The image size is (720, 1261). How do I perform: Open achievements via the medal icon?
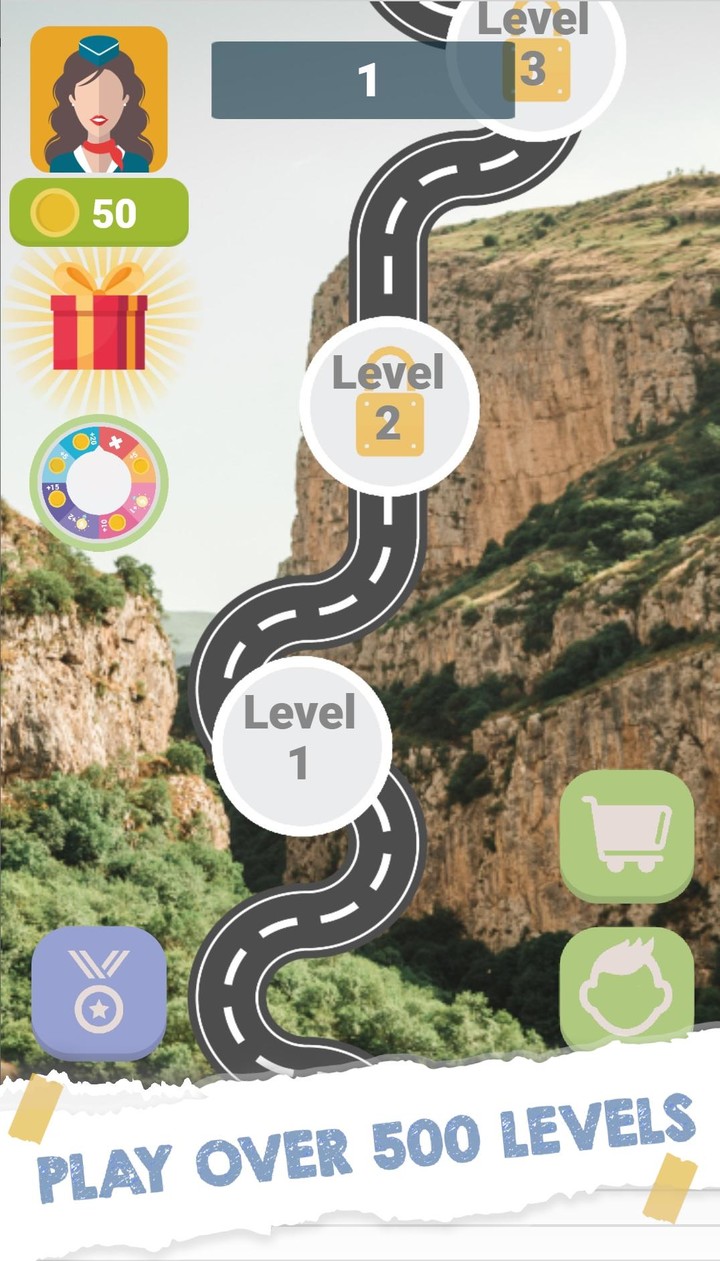coord(100,990)
